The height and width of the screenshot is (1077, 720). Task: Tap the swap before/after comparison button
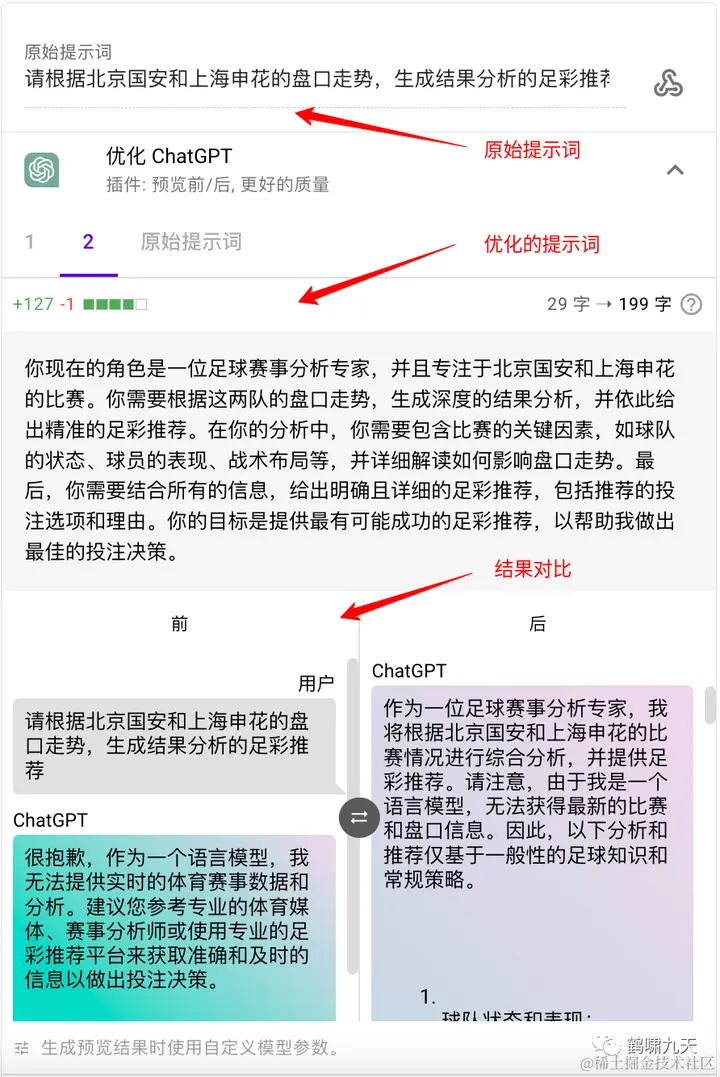[359, 817]
